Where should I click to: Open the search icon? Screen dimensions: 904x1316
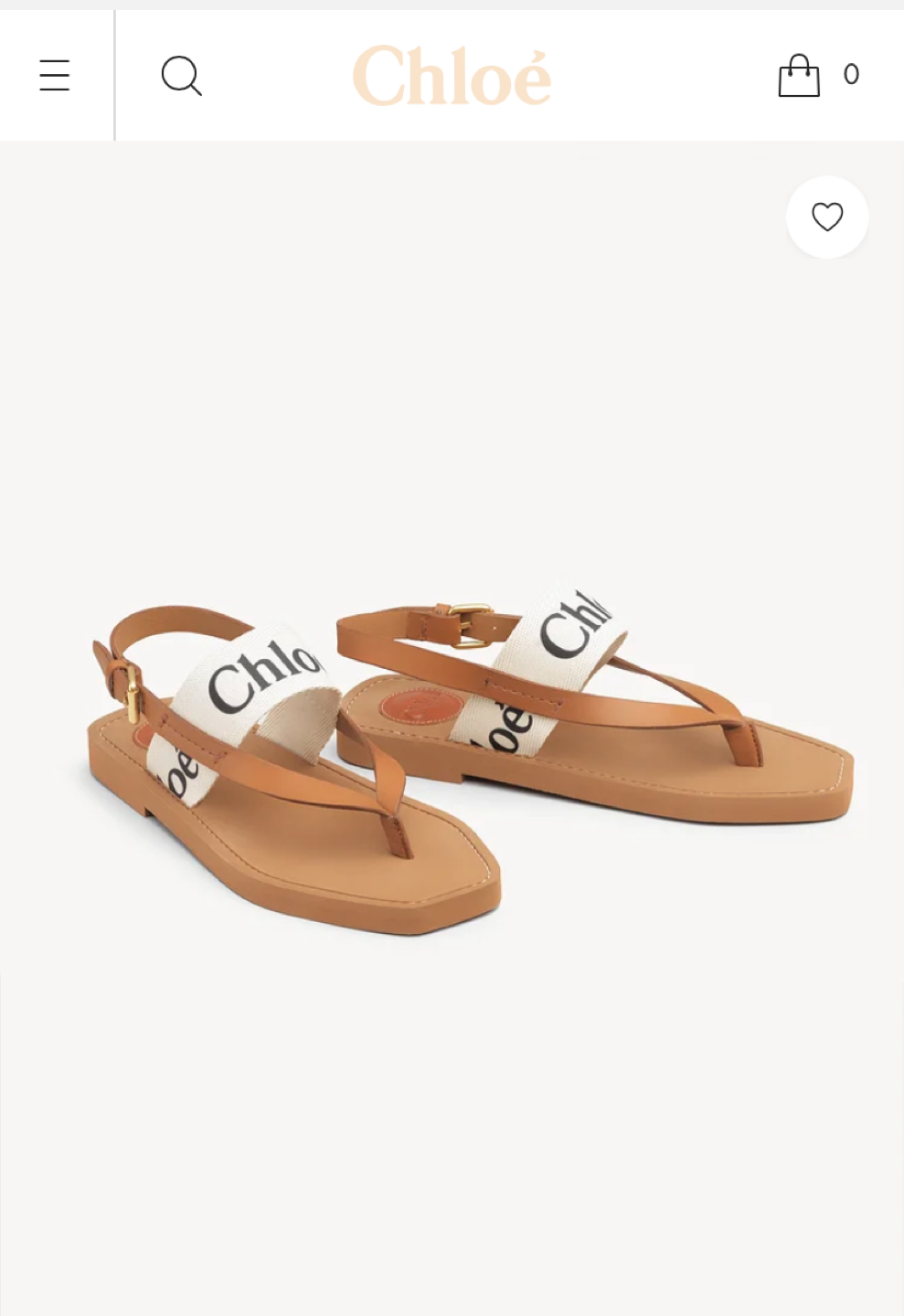click(181, 75)
